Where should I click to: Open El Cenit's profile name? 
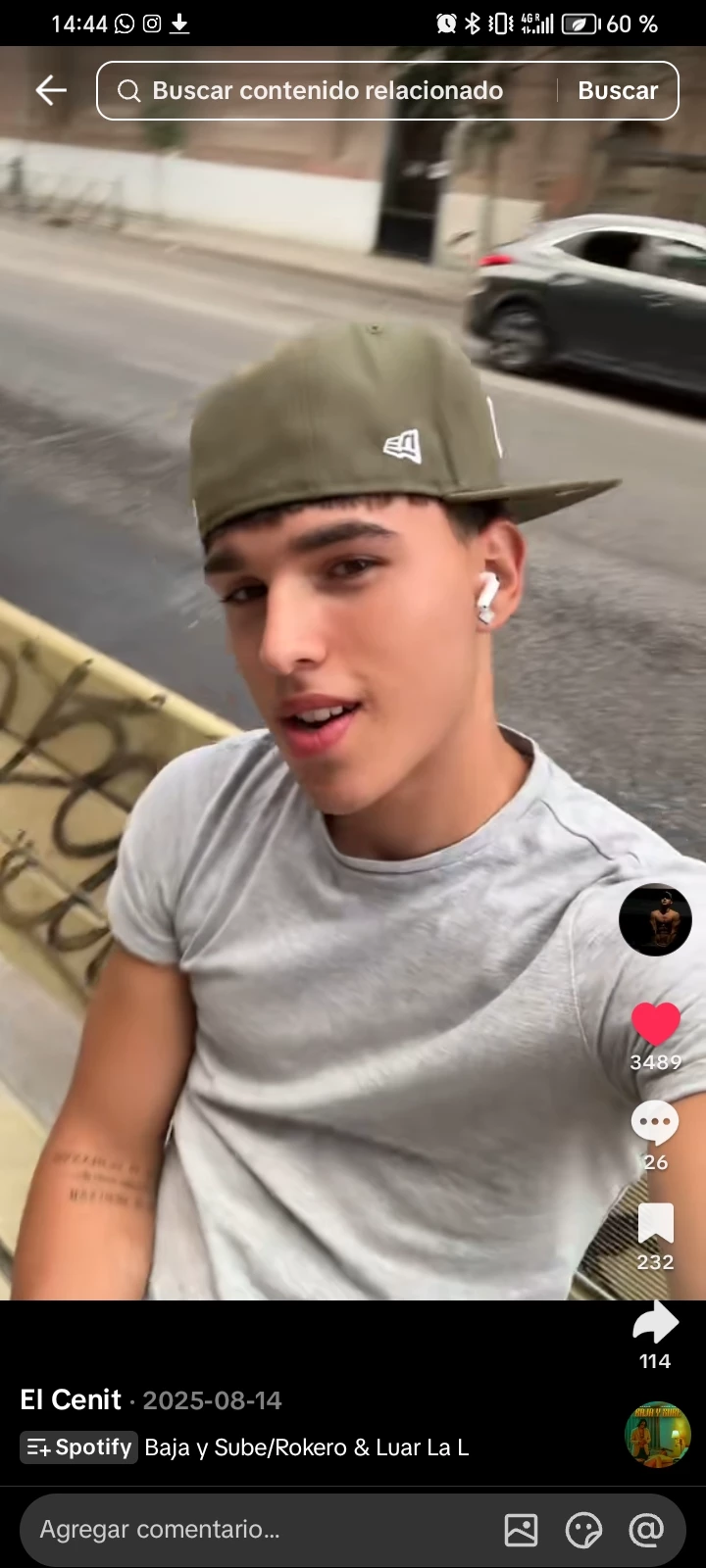71,1399
